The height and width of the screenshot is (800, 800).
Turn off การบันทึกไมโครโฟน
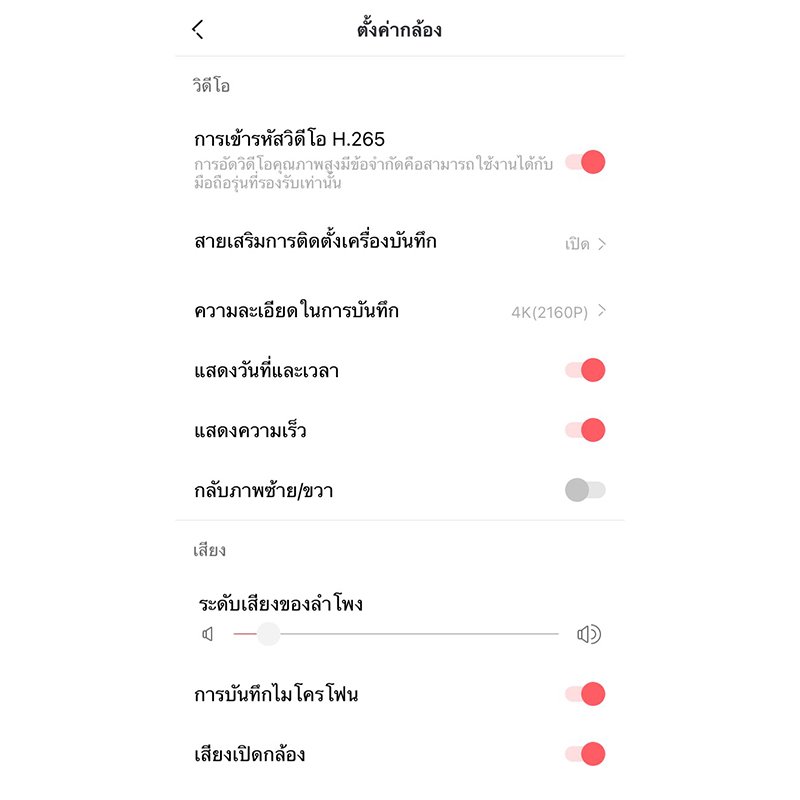[x=585, y=694]
